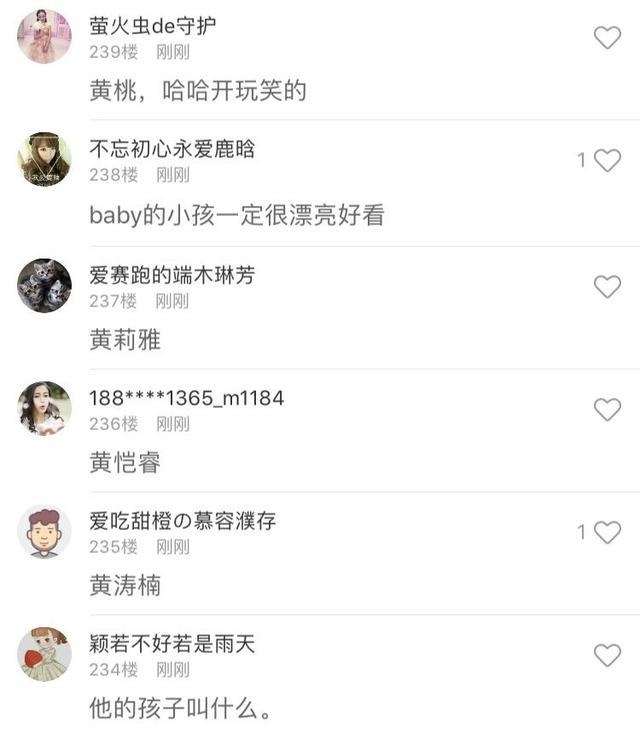
Task: Like the comment by 爱吃甜橙の慕容濮存
Action: (607, 532)
